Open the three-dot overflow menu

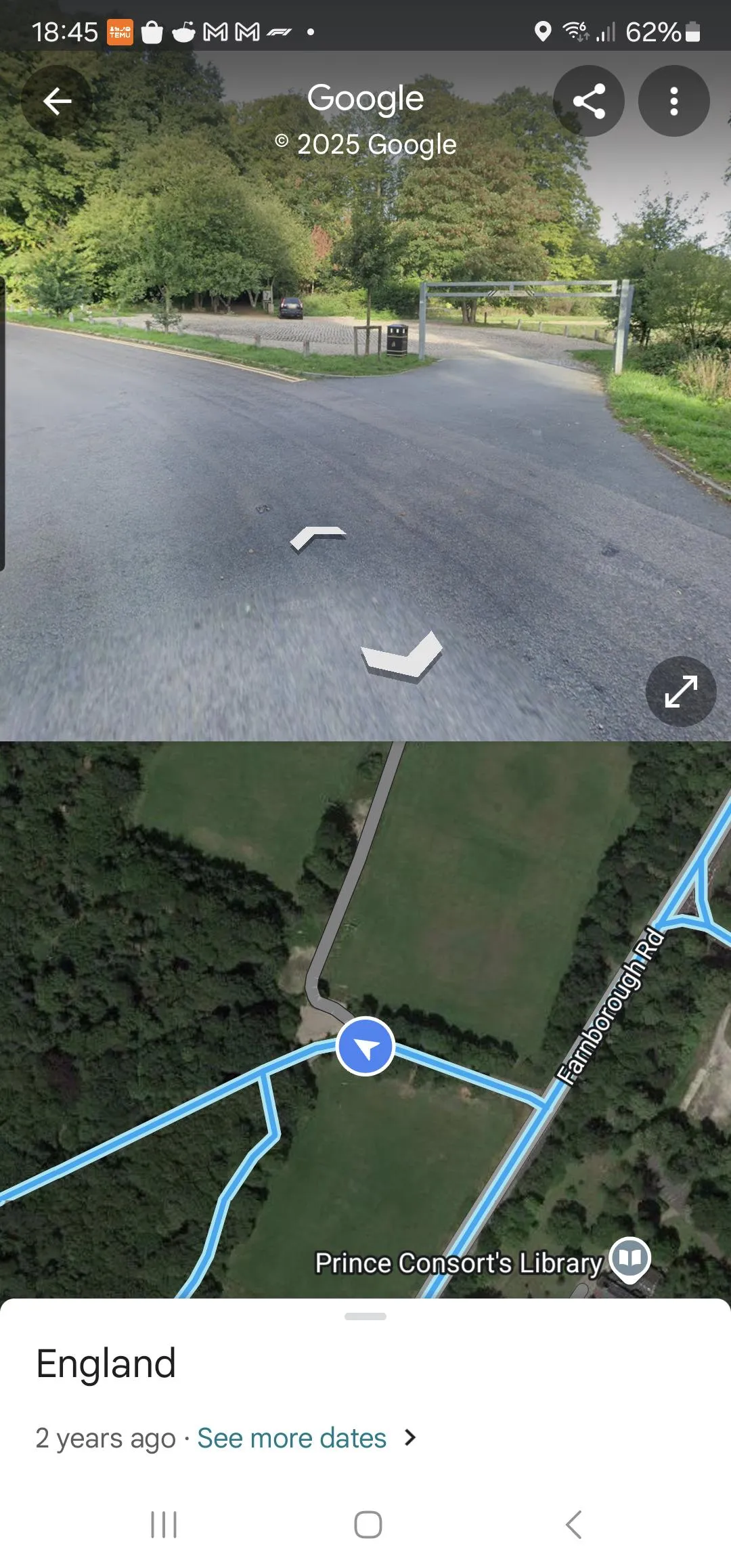(673, 102)
